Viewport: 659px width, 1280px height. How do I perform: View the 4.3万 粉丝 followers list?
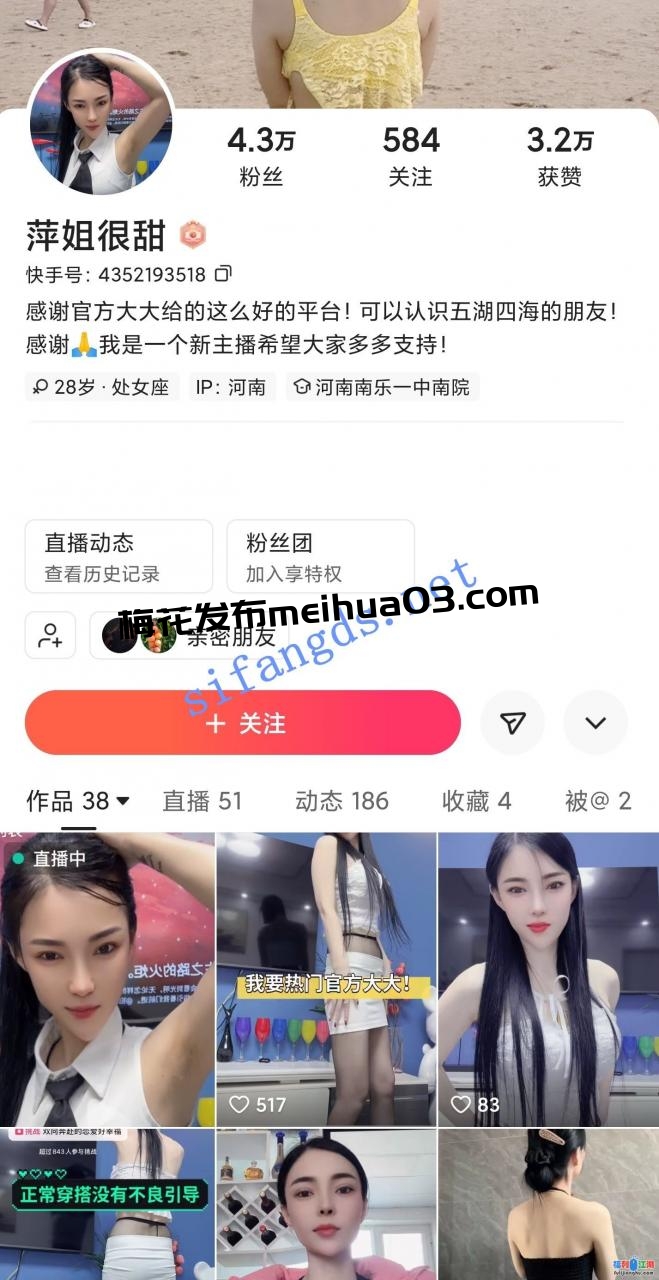pos(261,157)
